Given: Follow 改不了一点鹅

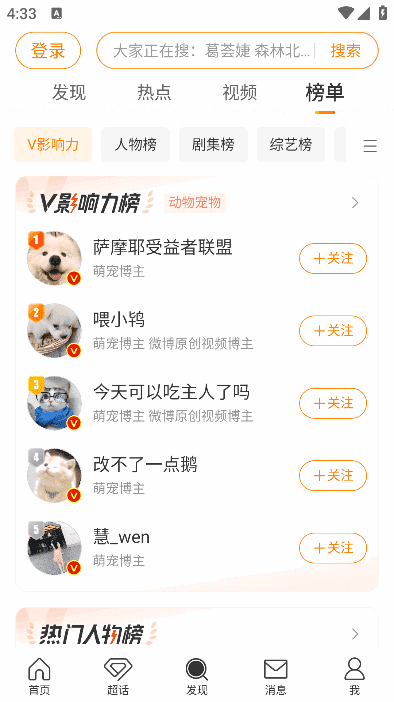Looking at the screenshot, I should click(333, 475).
